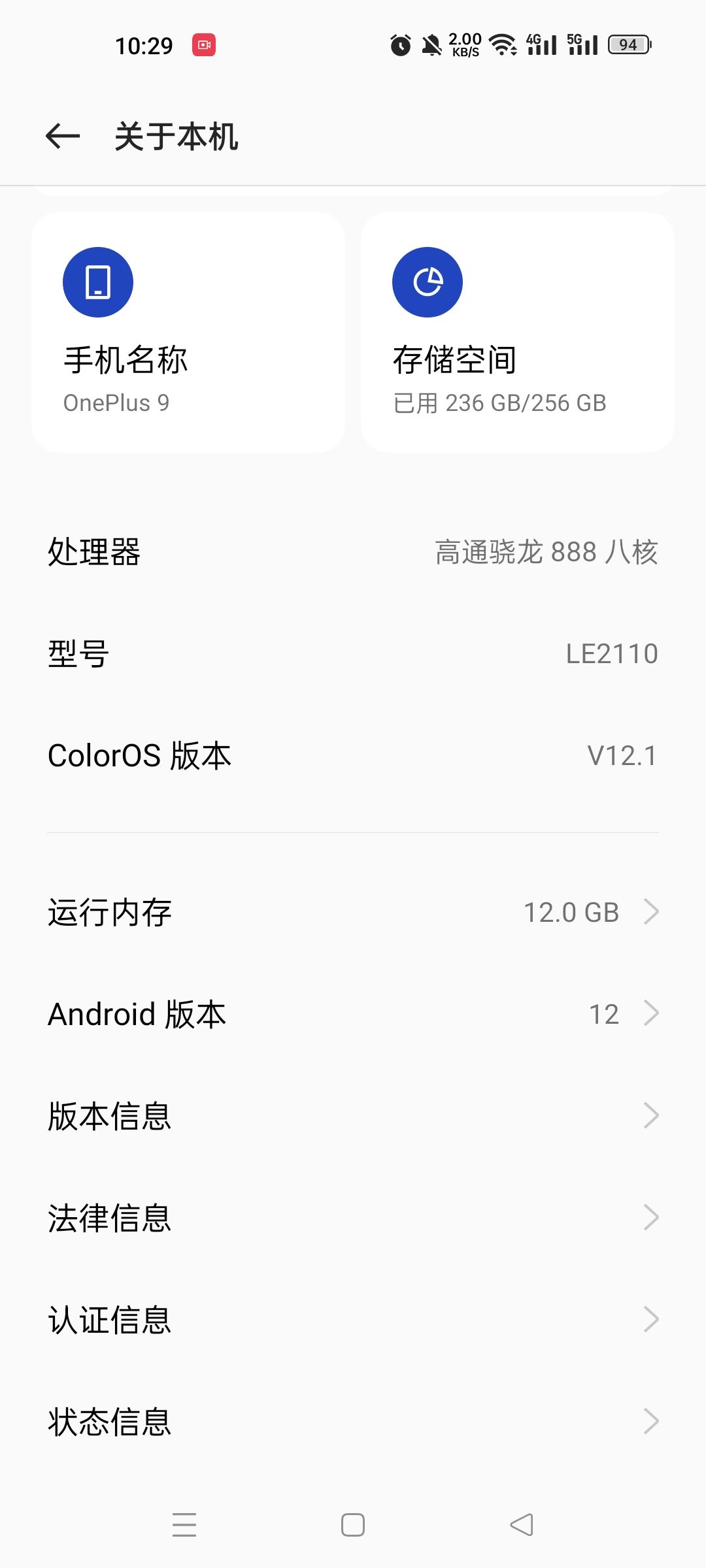Image resolution: width=706 pixels, height=1568 pixels.
Task: Open 状态信息
Action: tap(353, 1422)
